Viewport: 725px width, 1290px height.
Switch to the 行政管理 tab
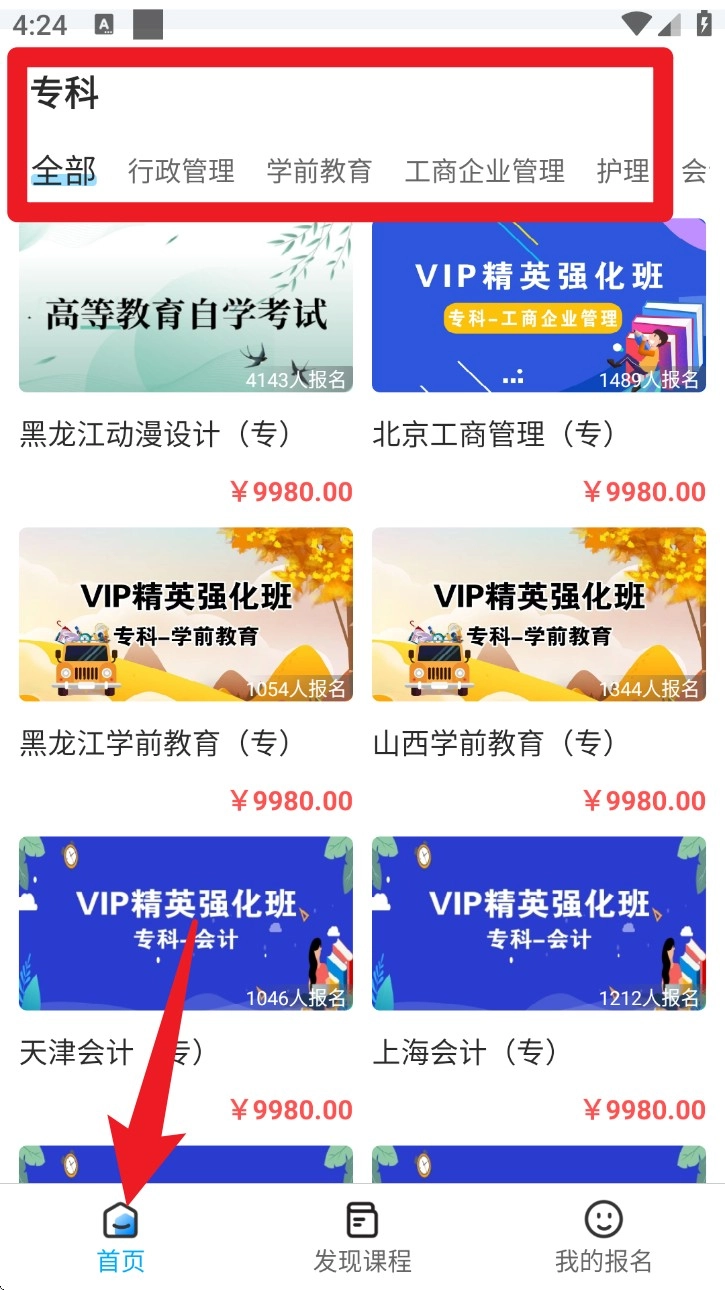(181, 171)
